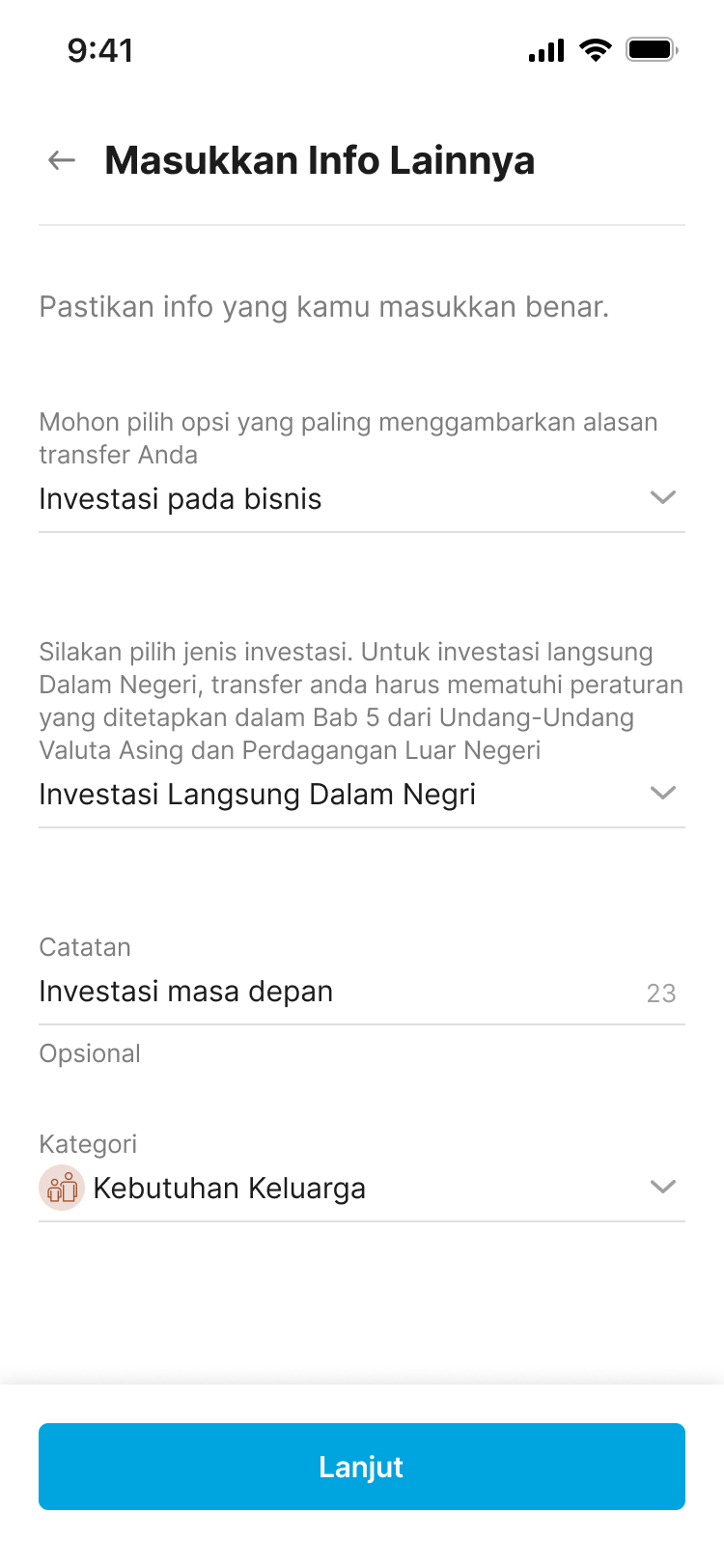The height and width of the screenshot is (1568, 724).
Task: Select the Kategori section label
Action: coord(87,1143)
